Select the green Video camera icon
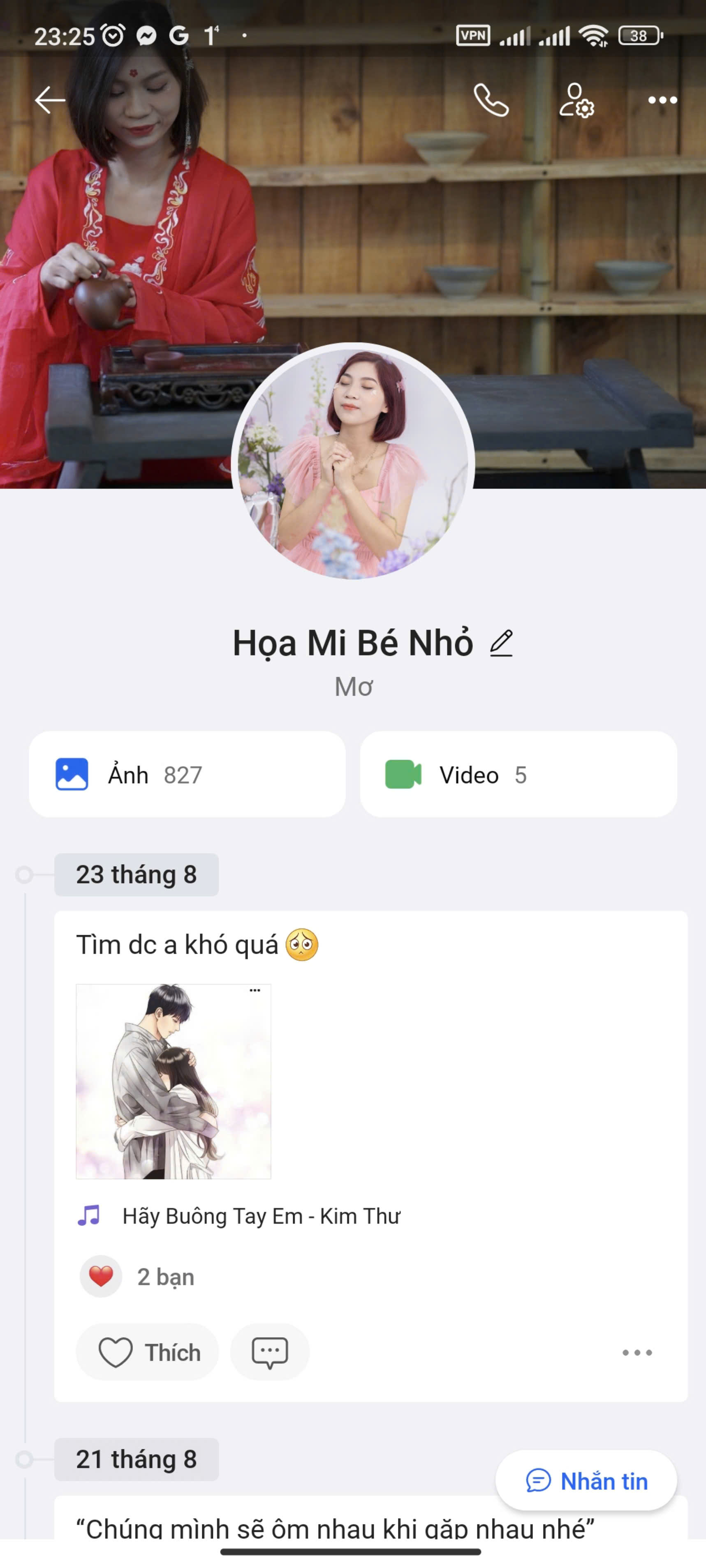 tap(403, 774)
